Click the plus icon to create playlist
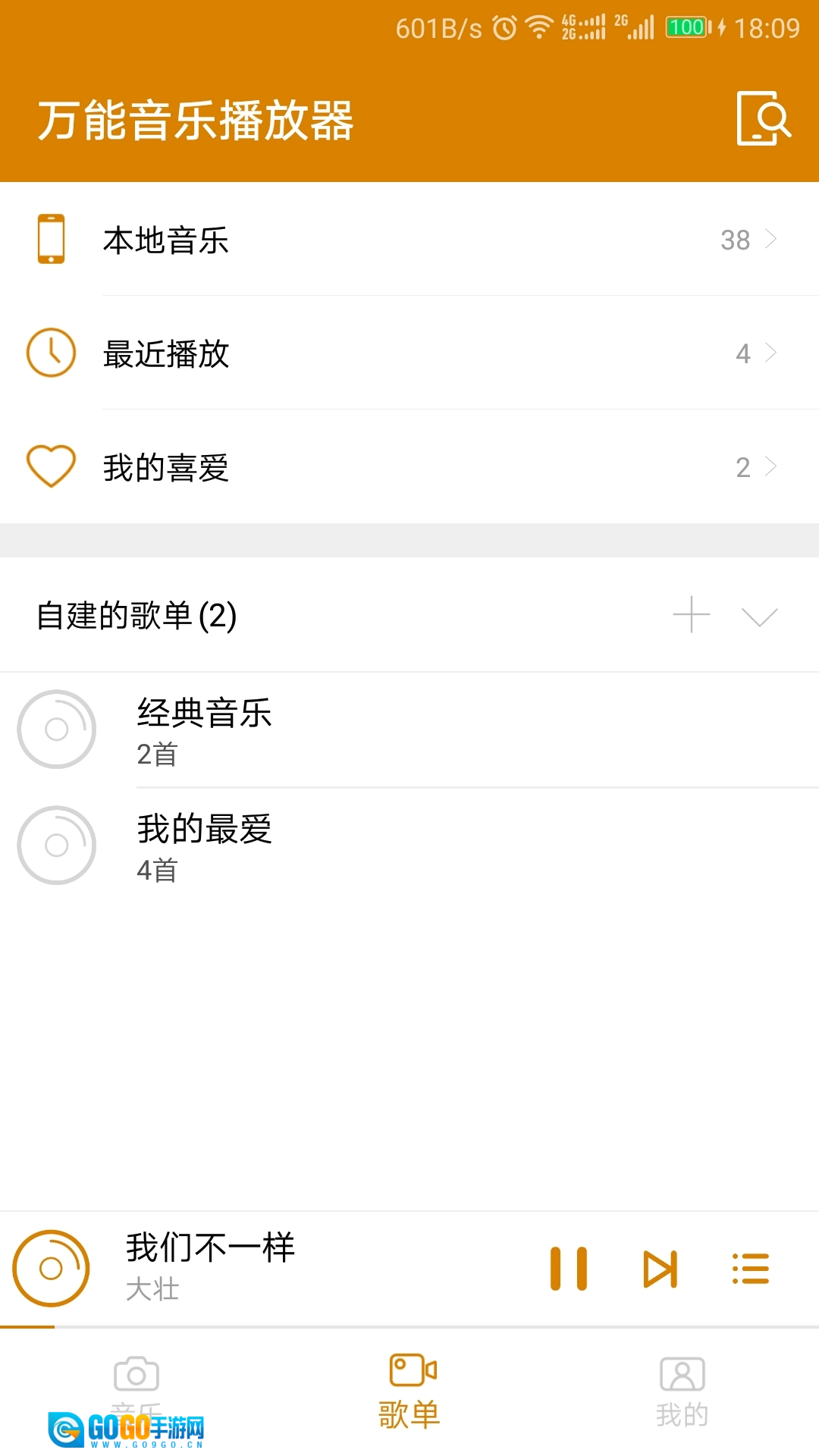 pyautogui.click(x=692, y=616)
